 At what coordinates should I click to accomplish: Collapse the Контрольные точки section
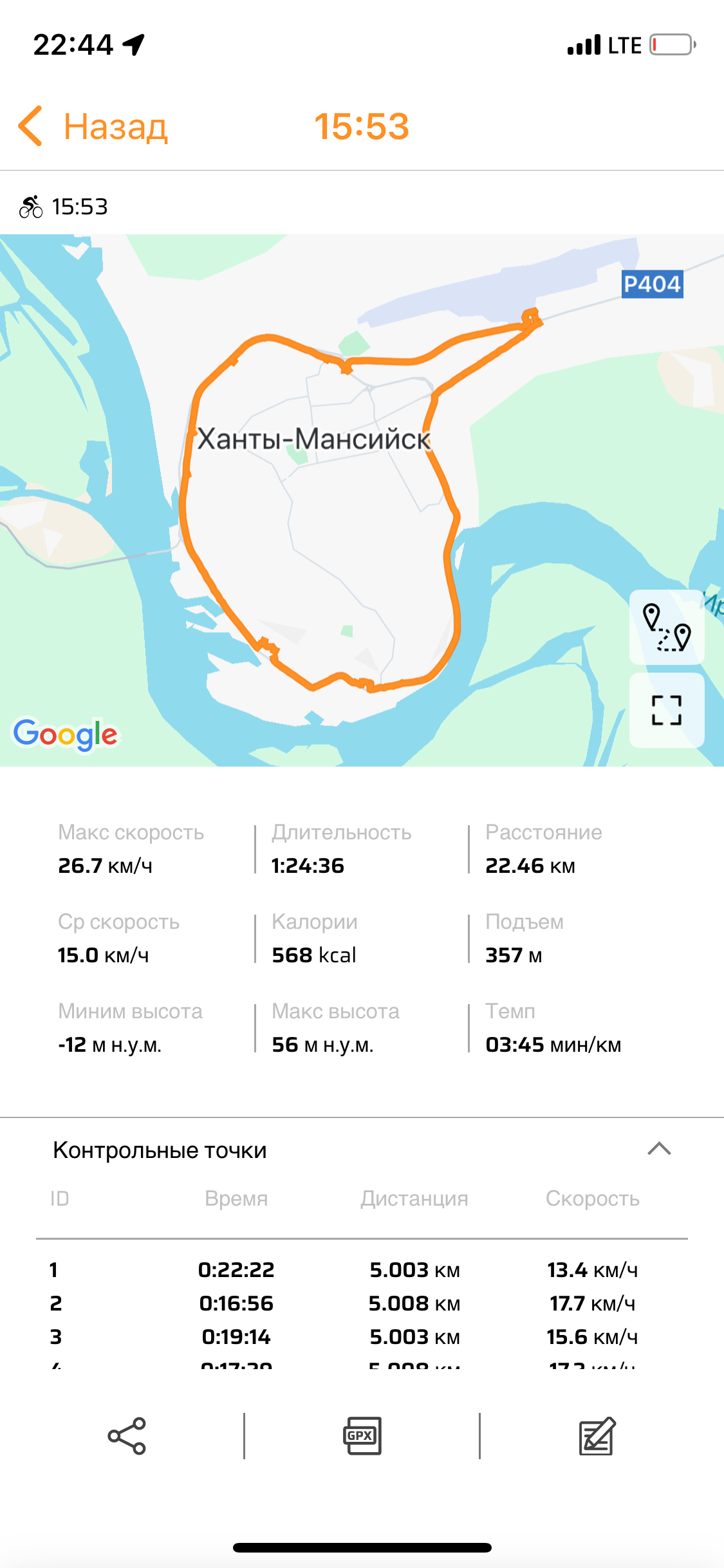(659, 1149)
